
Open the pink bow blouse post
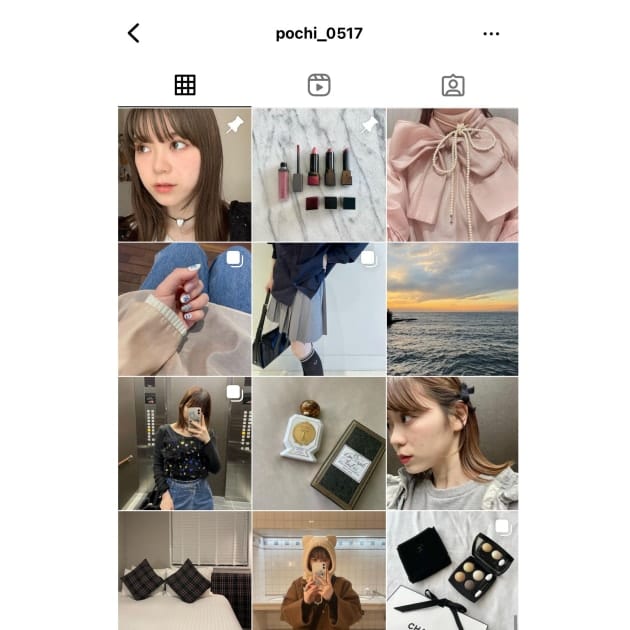tap(453, 174)
